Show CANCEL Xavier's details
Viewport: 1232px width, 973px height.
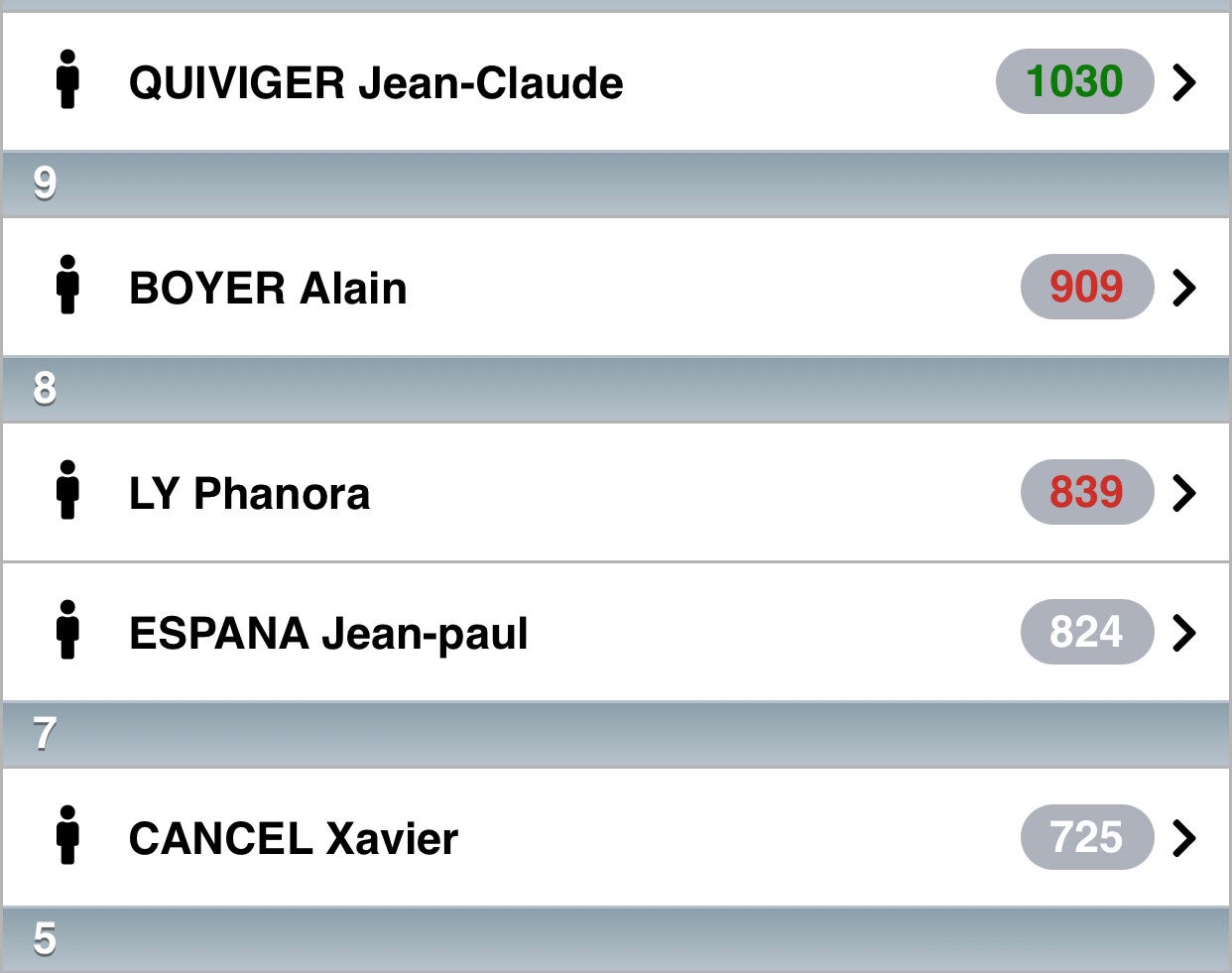[615, 838]
